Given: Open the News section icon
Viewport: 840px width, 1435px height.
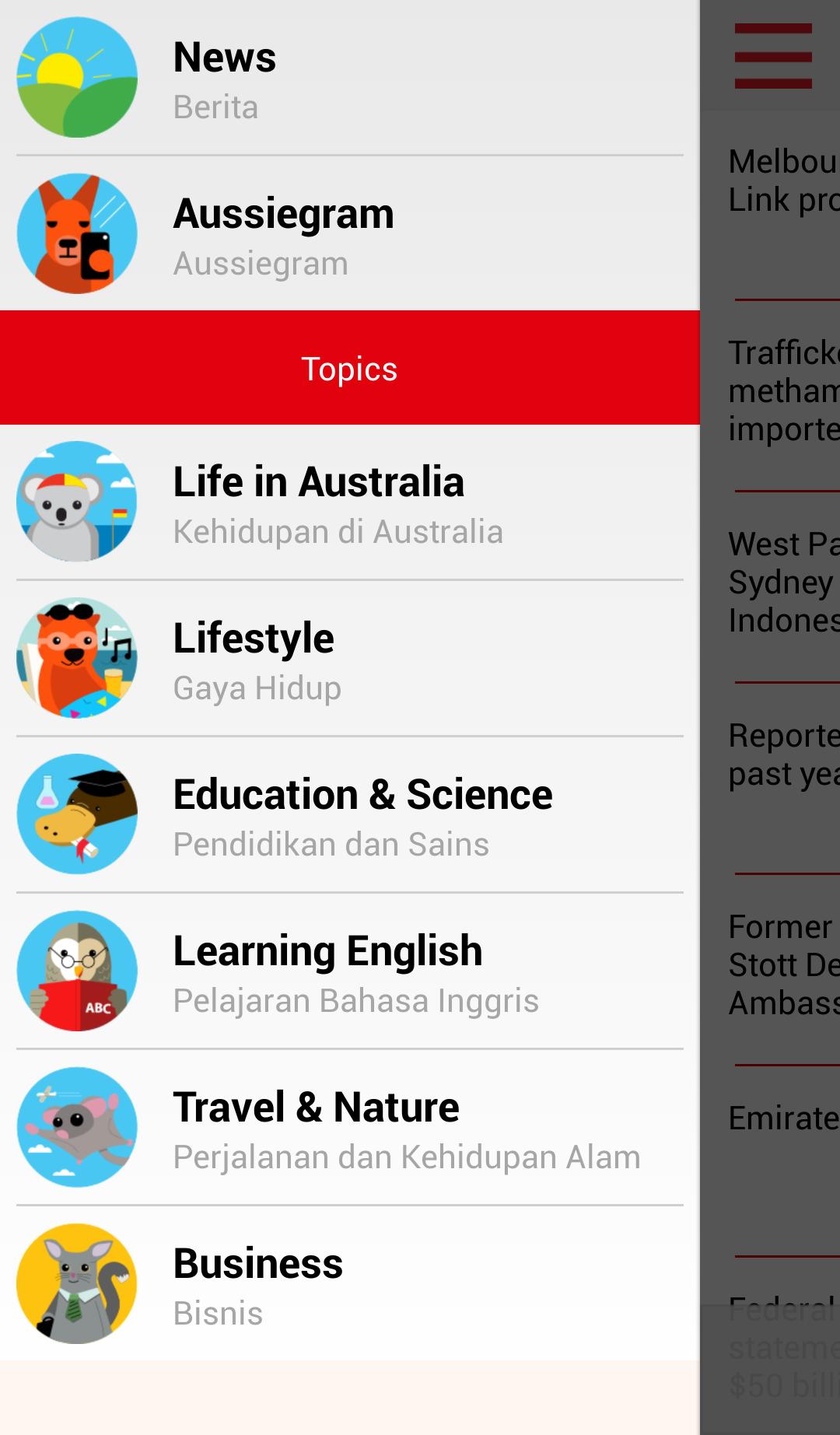Looking at the screenshot, I should click(76, 75).
